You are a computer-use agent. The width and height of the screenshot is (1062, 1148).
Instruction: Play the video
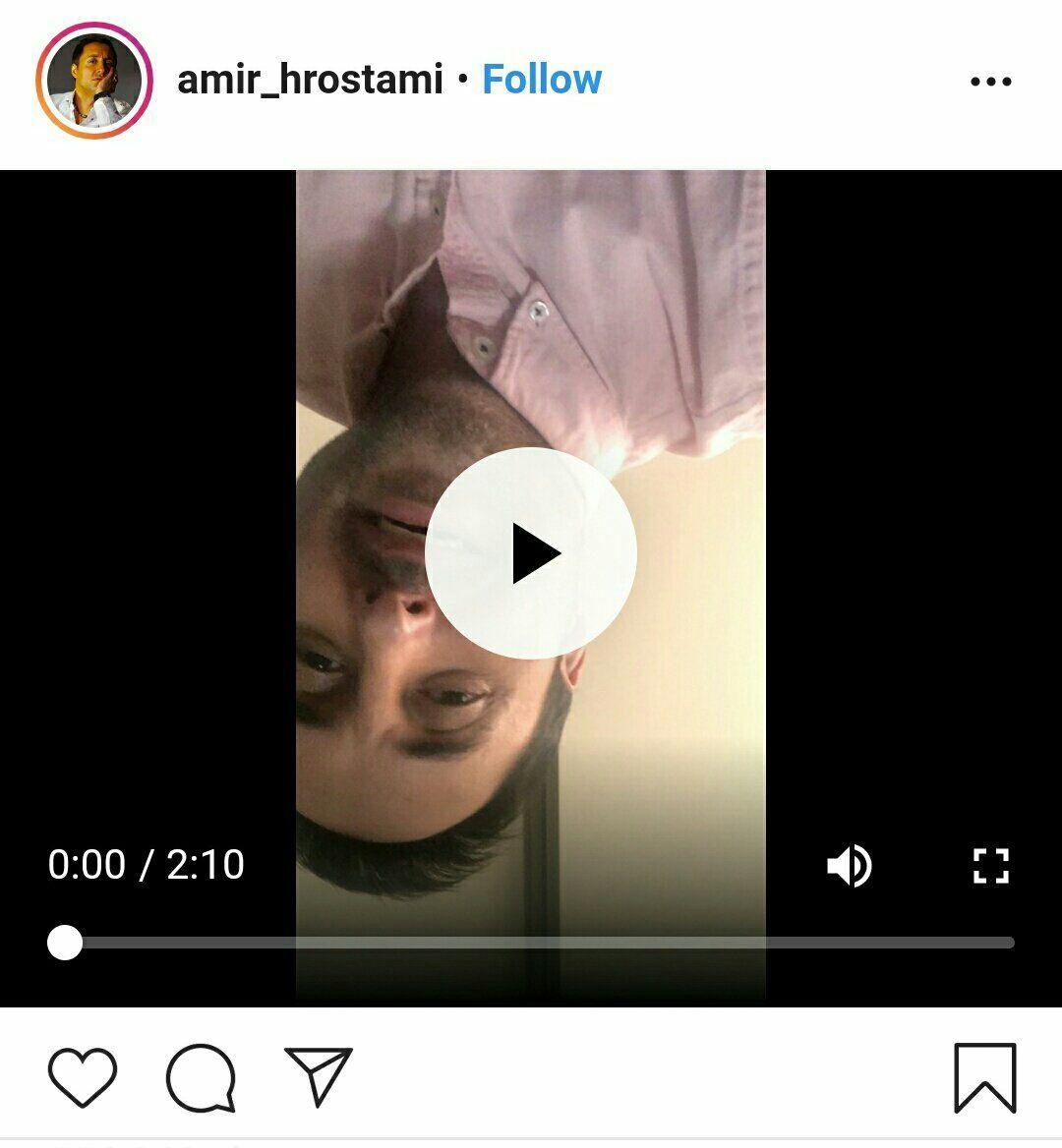point(531,553)
